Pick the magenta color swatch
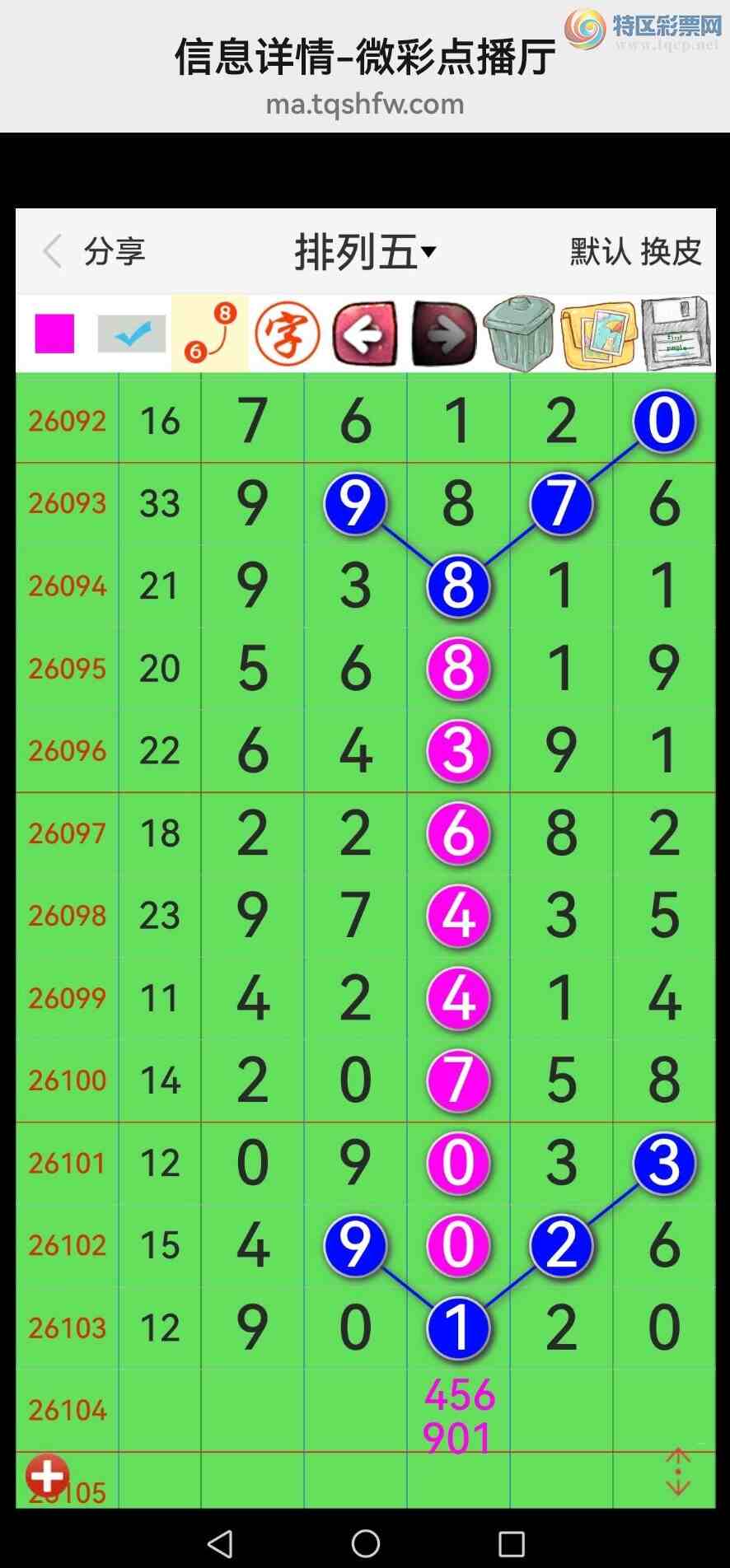The width and height of the screenshot is (730, 1568). coord(54,334)
